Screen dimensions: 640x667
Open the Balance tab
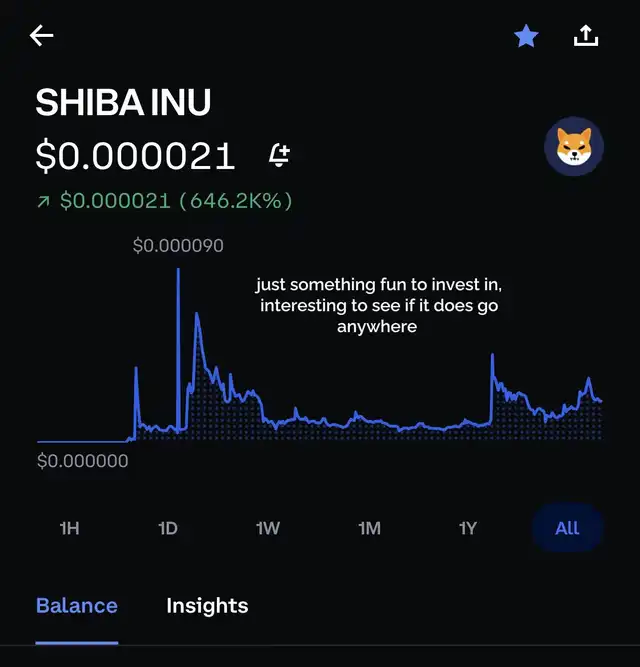click(77, 605)
